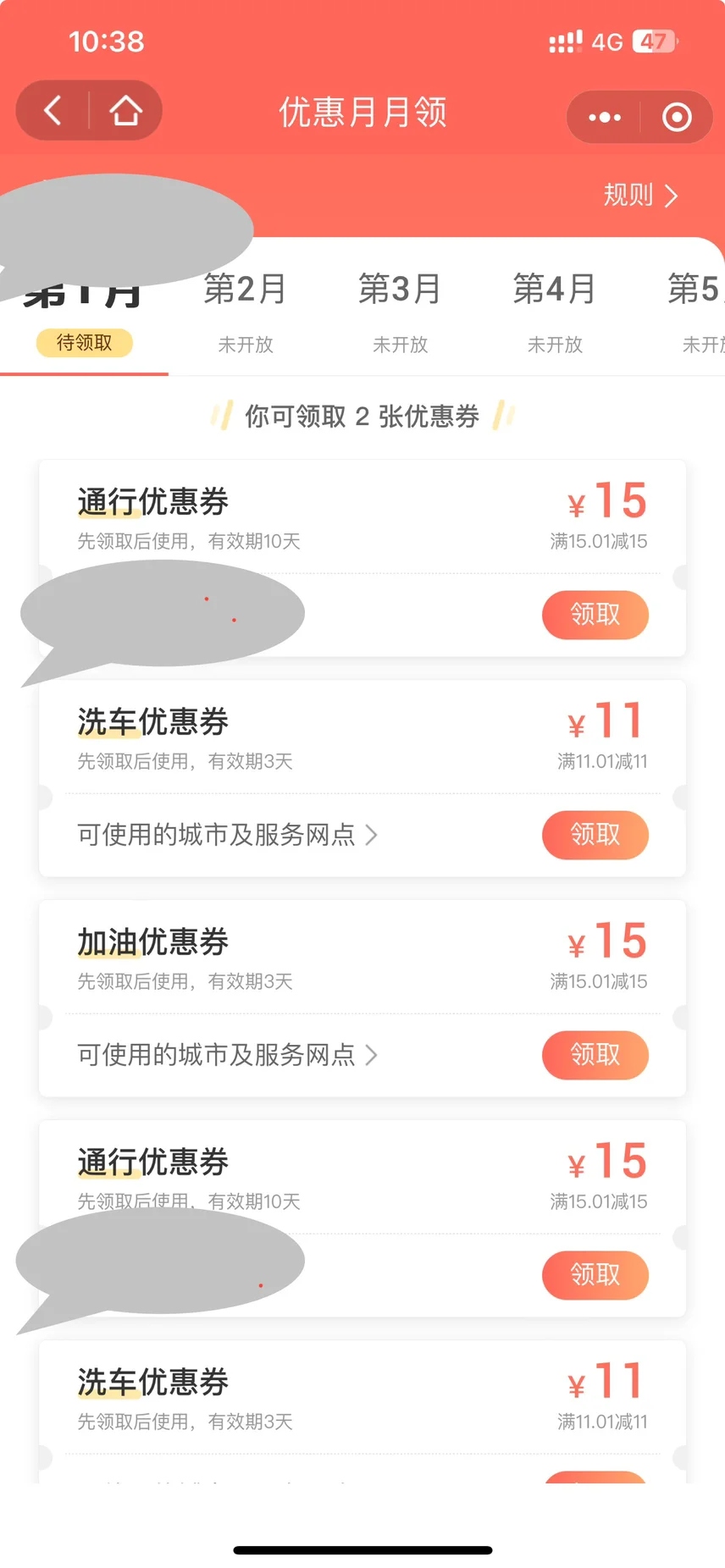Claim the 加油优惠券 ¥15 coupon
Viewport: 725px width, 1568px height.
click(595, 1055)
